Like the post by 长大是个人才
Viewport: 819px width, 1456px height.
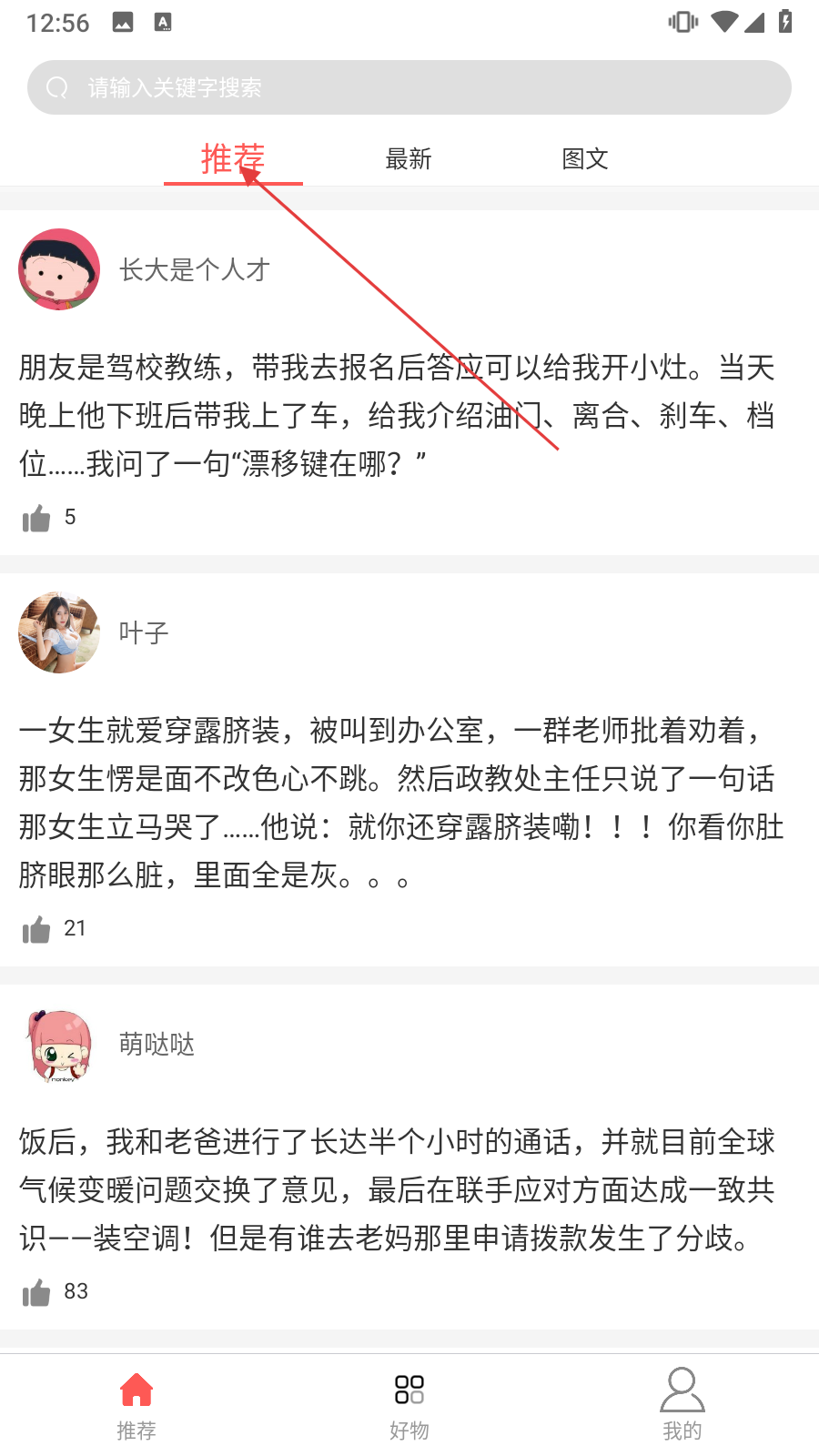tap(36, 519)
